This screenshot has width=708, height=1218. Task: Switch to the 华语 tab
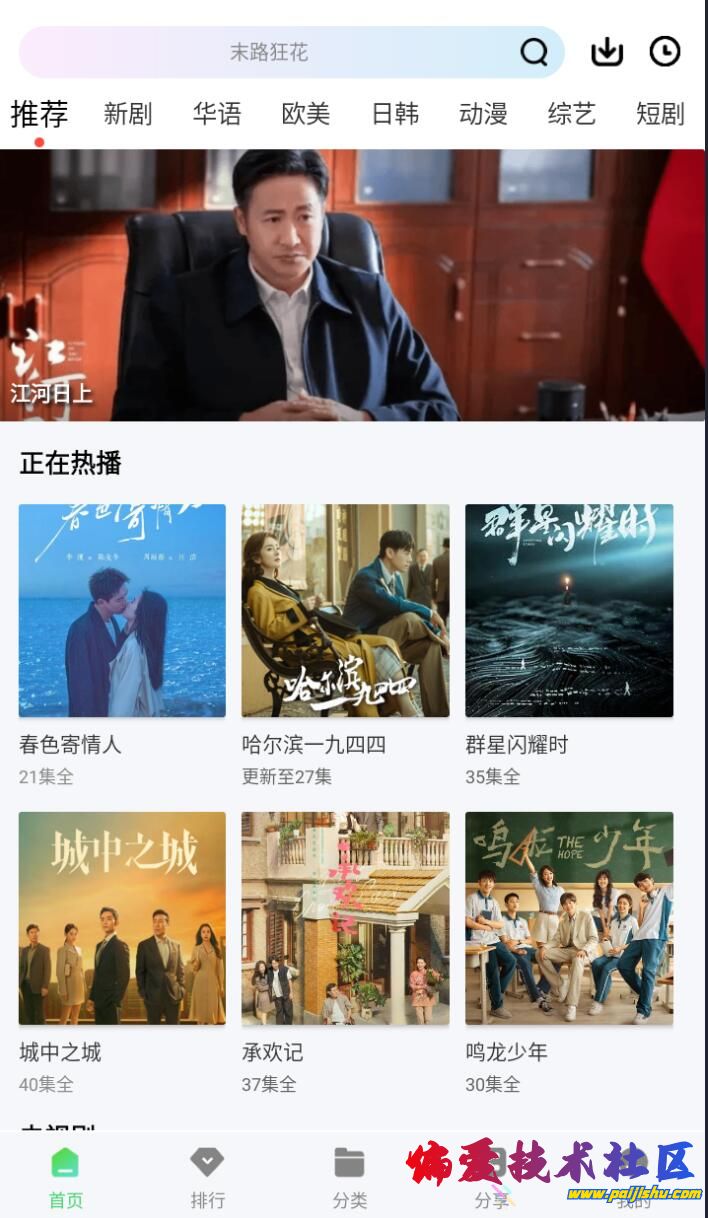click(217, 114)
